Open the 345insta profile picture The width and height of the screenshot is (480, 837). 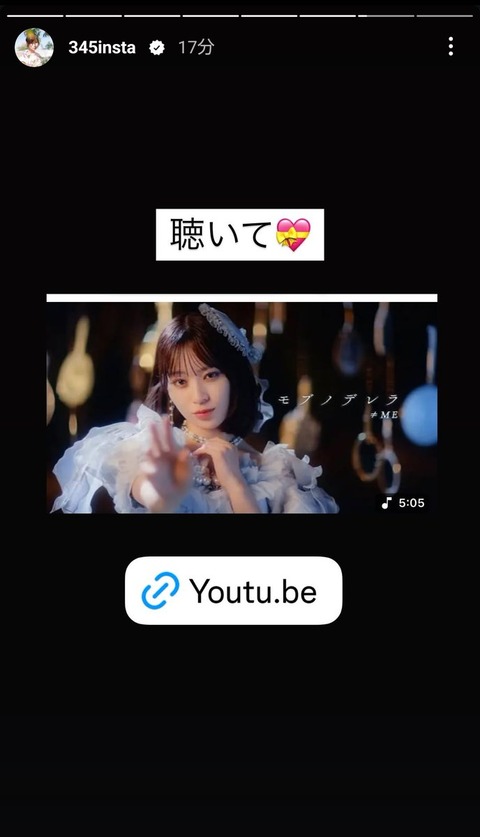point(34,47)
